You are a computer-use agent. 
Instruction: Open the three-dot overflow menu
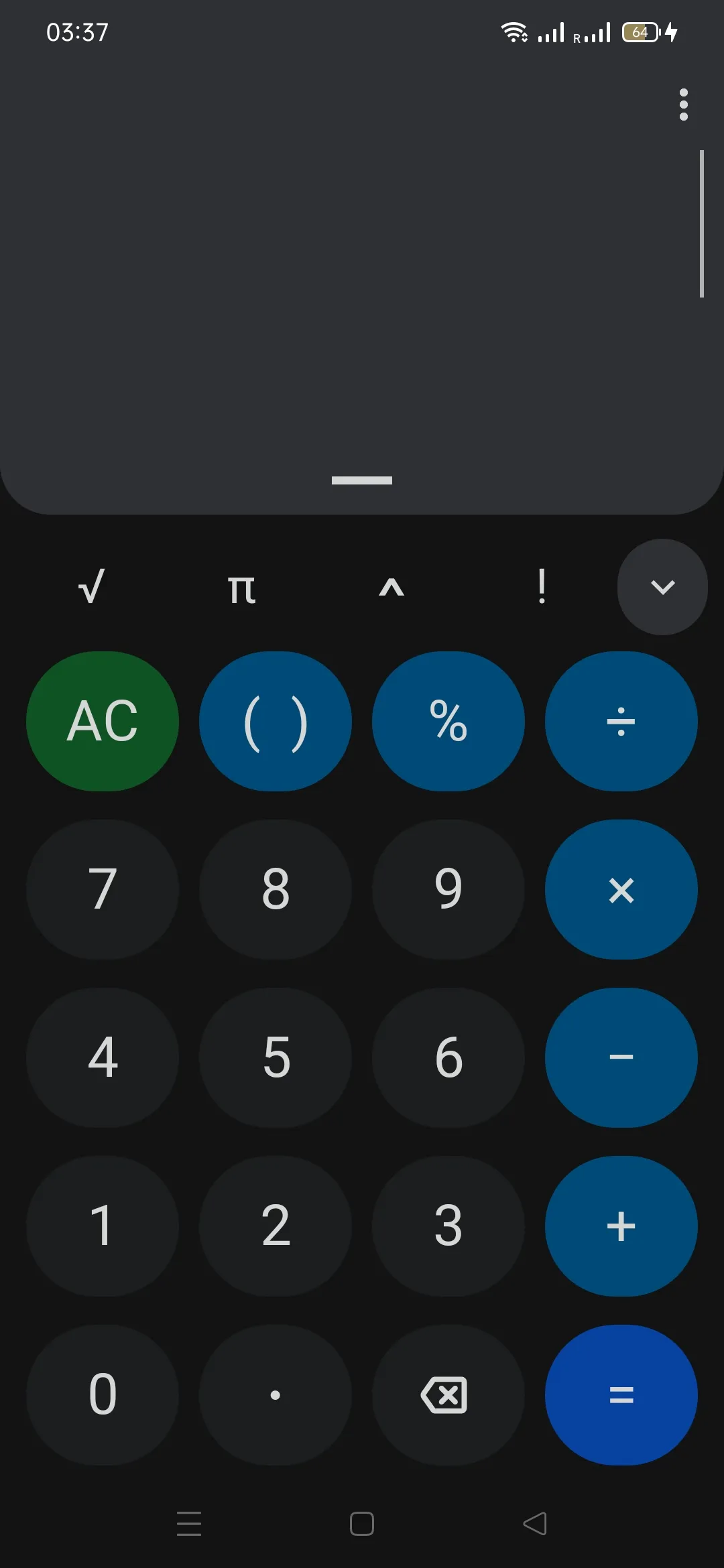pyautogui.click(x=684, y=104)
